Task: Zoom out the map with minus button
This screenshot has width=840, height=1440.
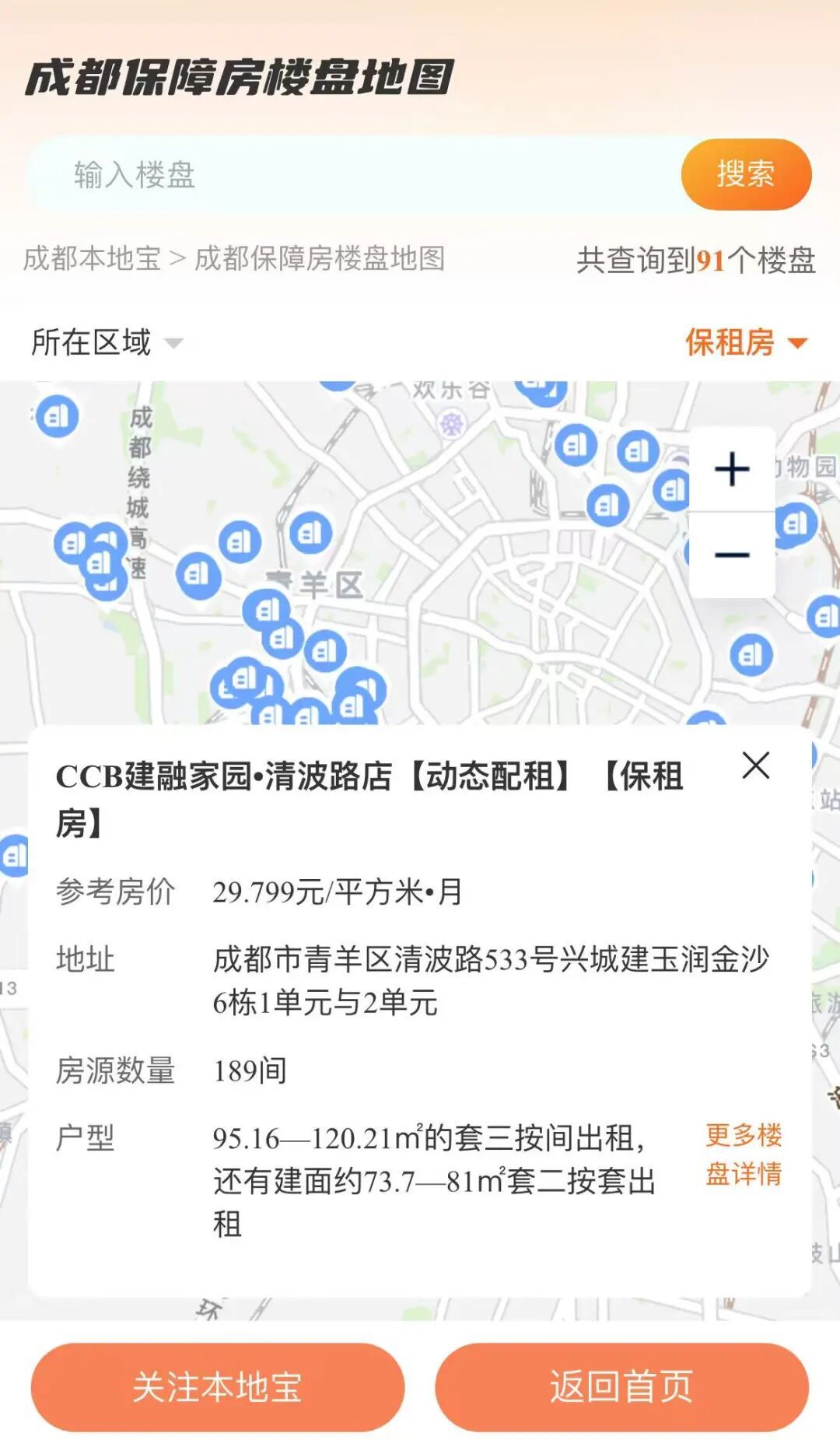Action: 732,555
